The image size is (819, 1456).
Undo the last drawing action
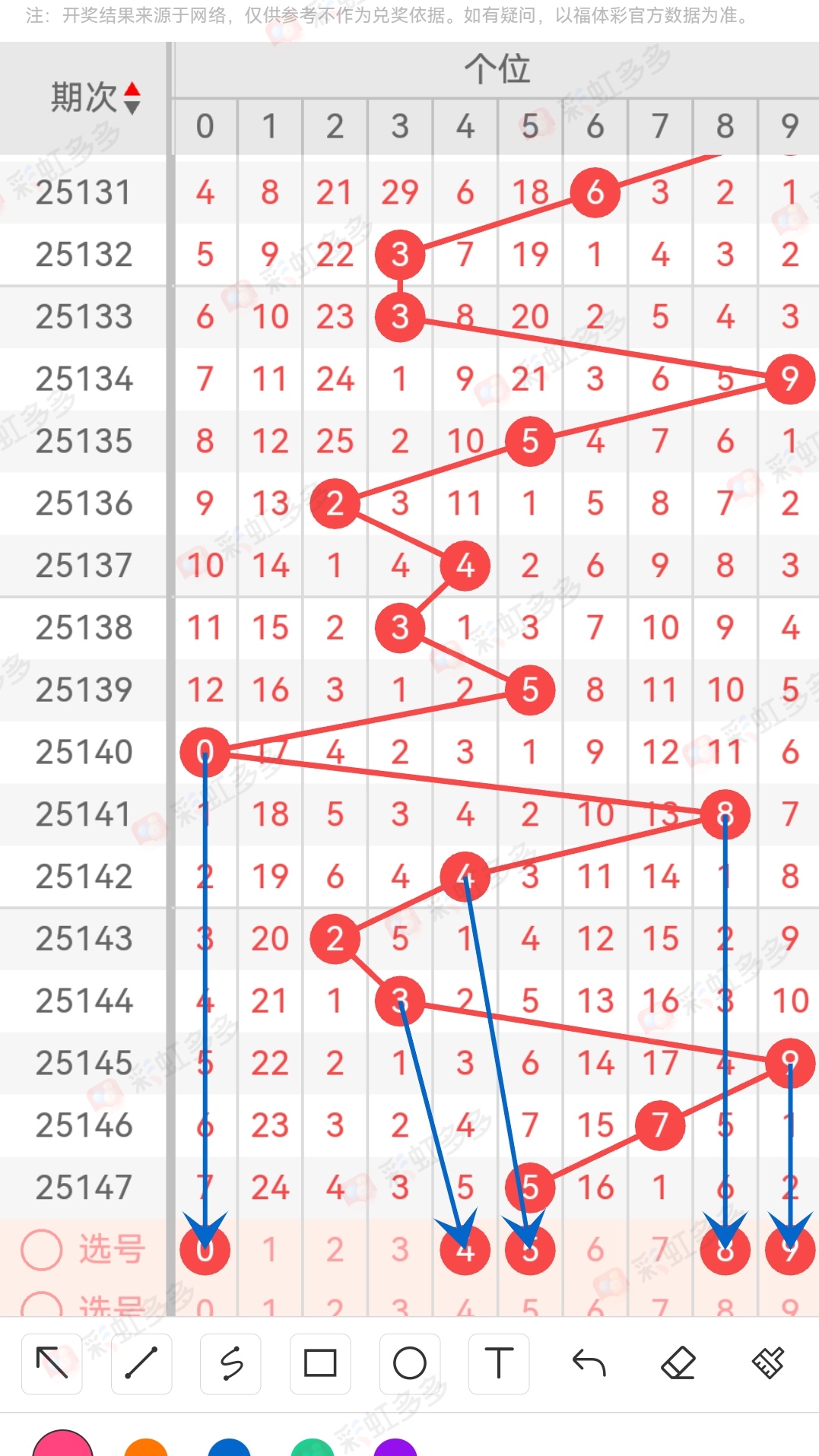(589, 1363)
